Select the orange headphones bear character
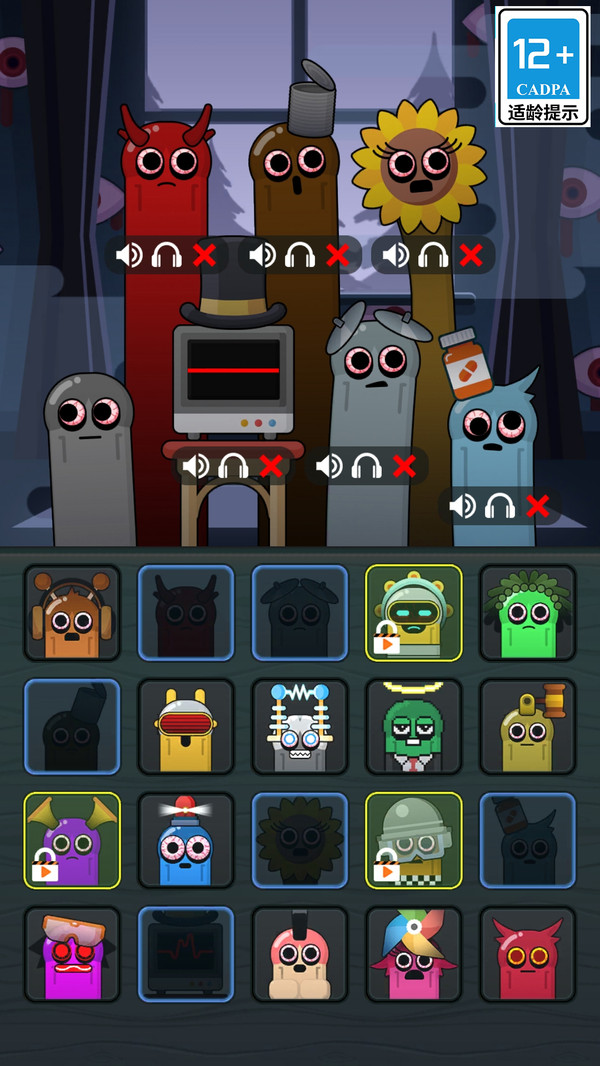This screenshot has height=1066, width=600. point(72,613)
